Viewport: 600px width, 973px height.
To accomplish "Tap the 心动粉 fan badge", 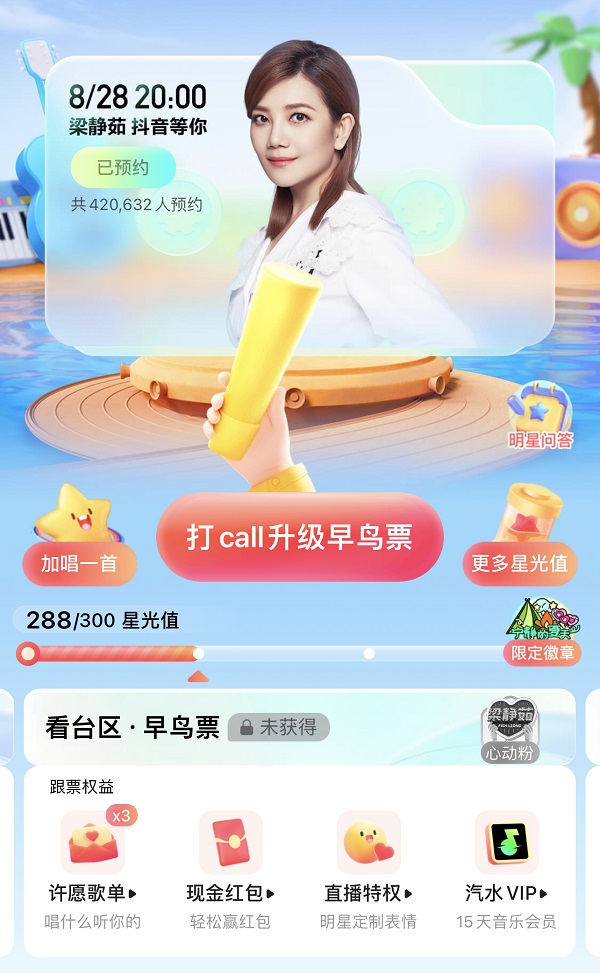I will 511,730.
